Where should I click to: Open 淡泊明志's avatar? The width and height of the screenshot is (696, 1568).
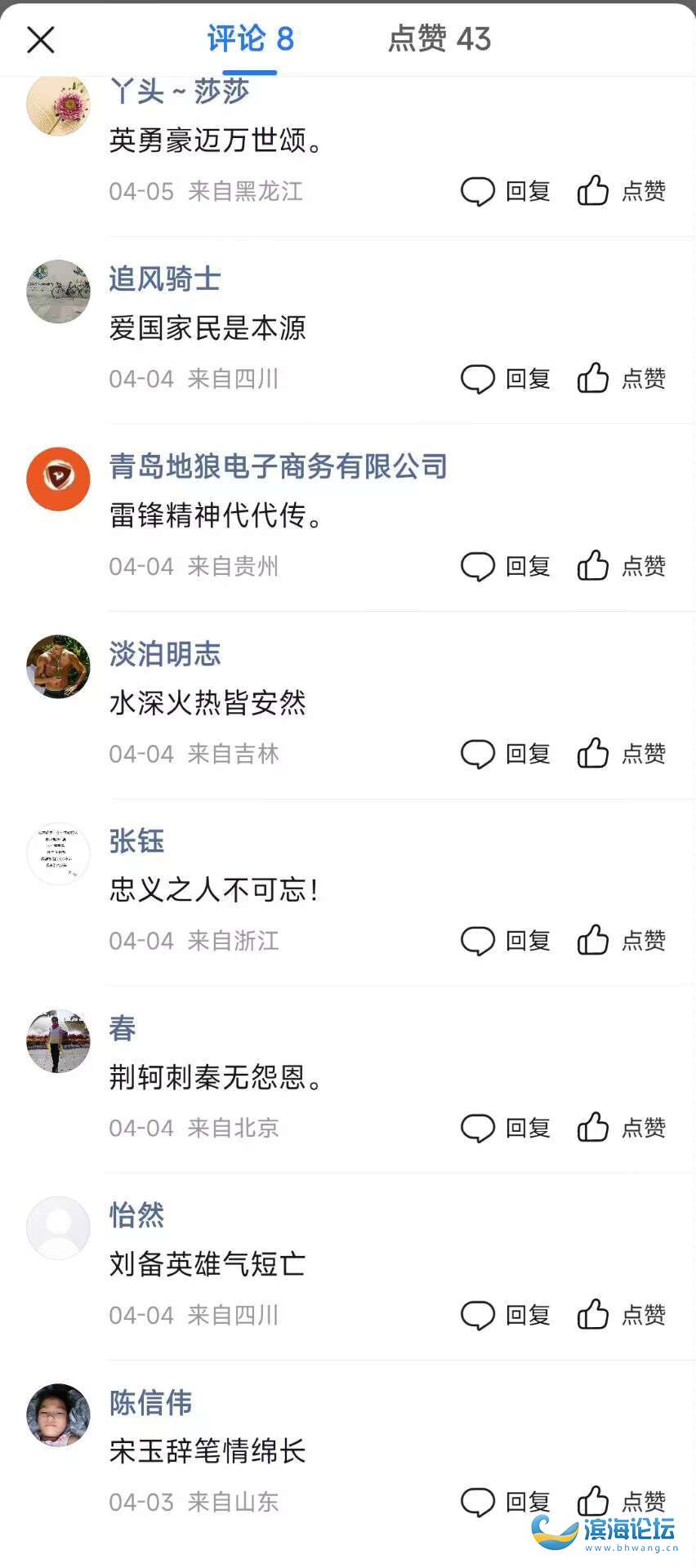tap(58, 666)
